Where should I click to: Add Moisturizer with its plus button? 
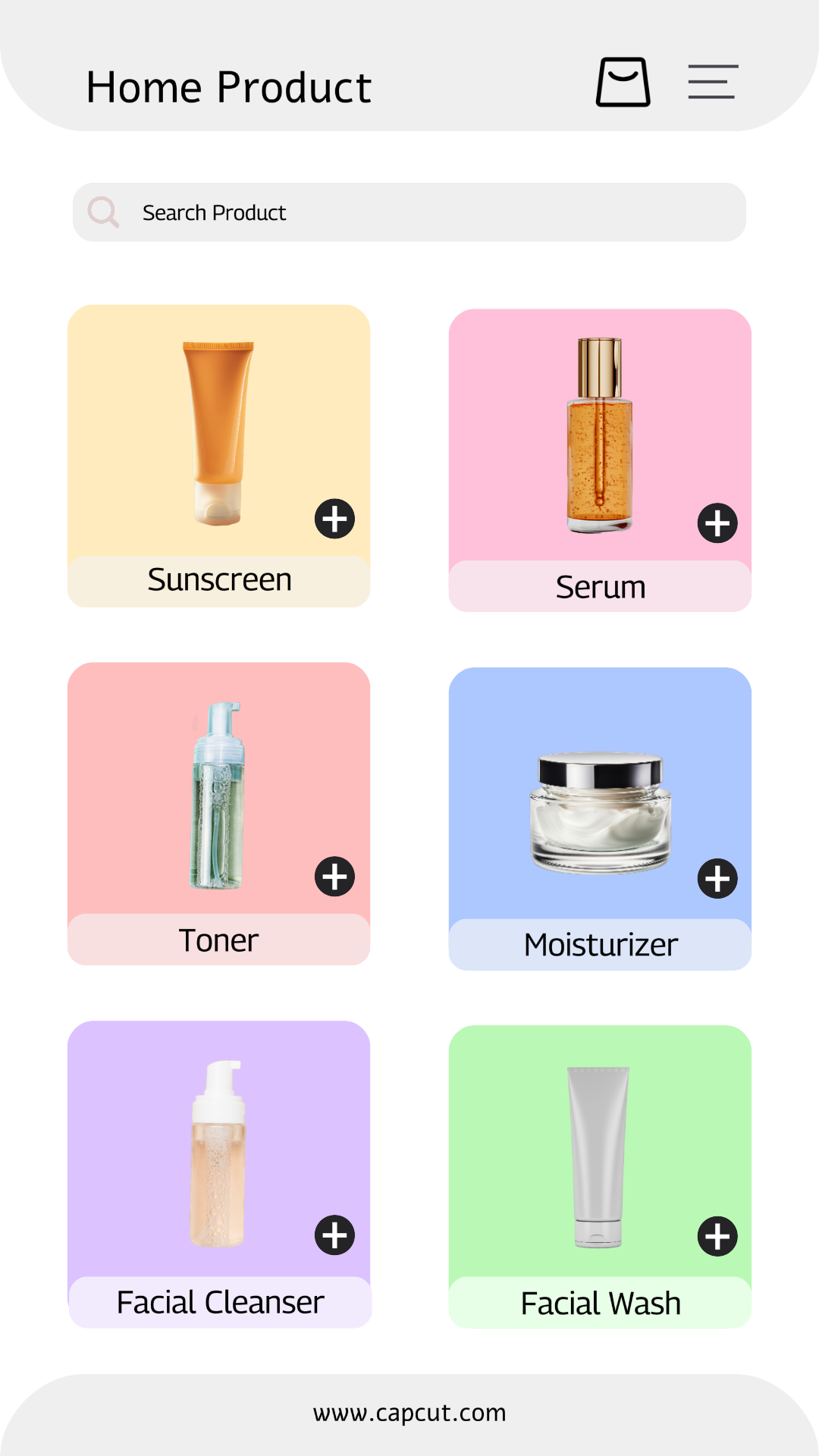(717, 879)
